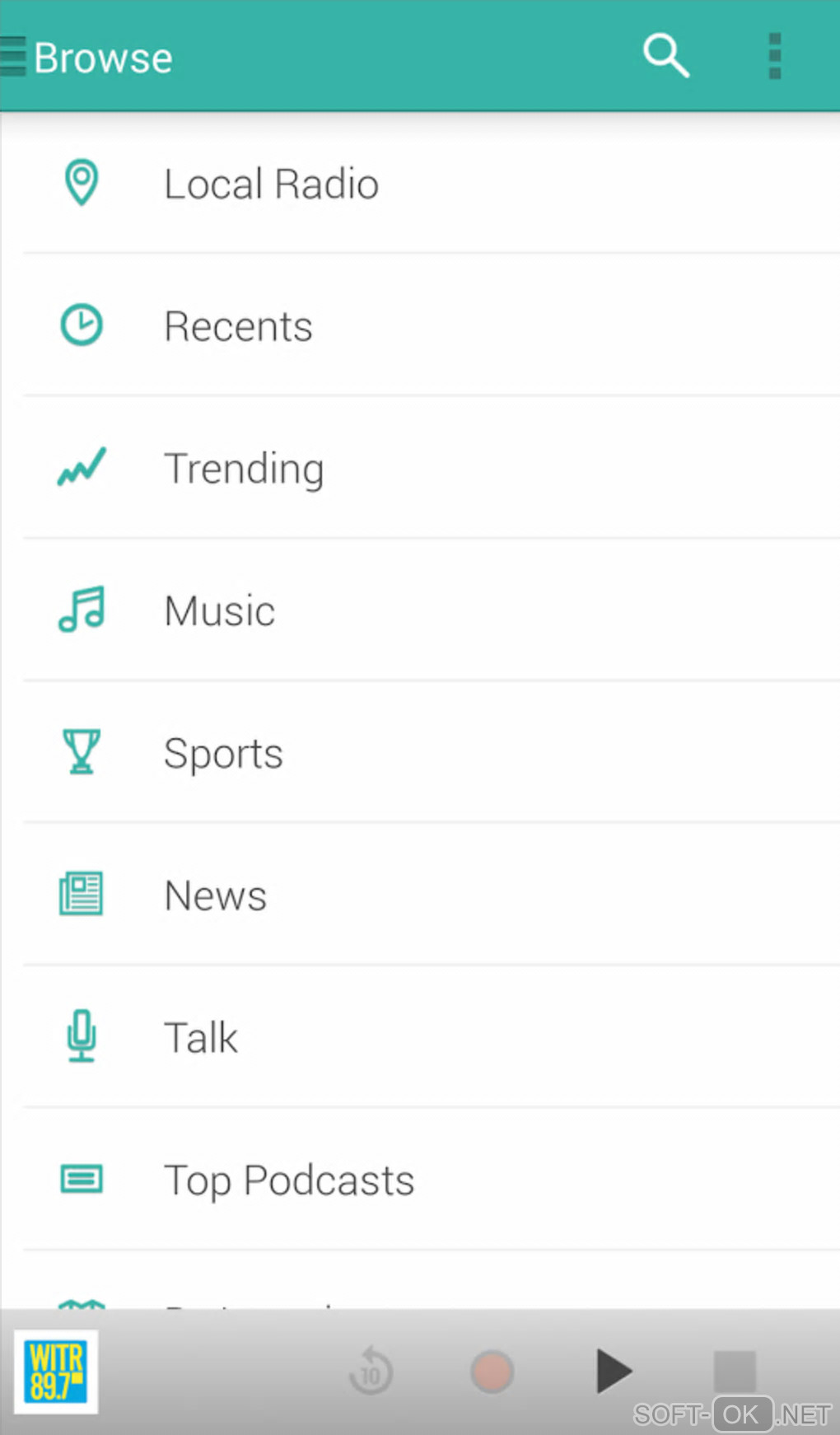840x1435 pixels.
Task: Open the Talk category
Action: point(201,1037)
